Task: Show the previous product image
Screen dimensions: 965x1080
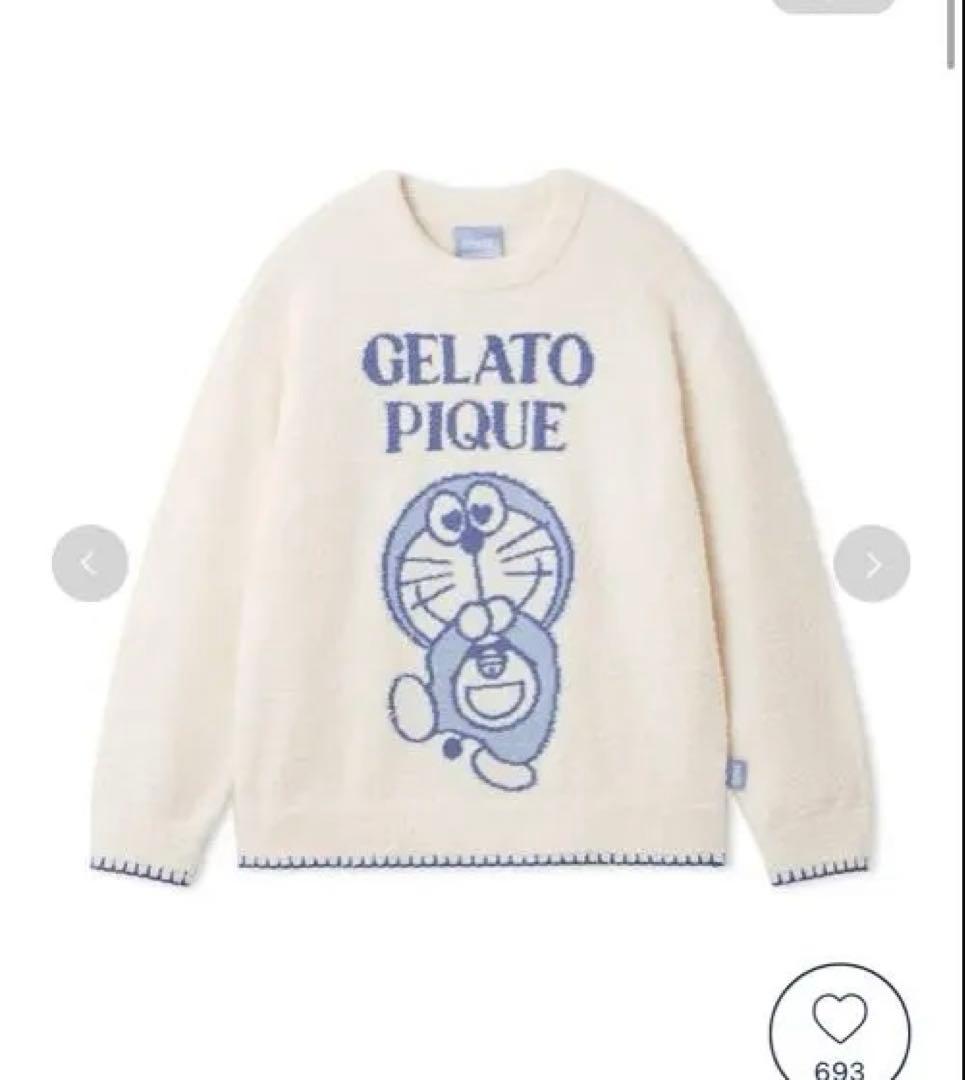Action: (90, 563)
